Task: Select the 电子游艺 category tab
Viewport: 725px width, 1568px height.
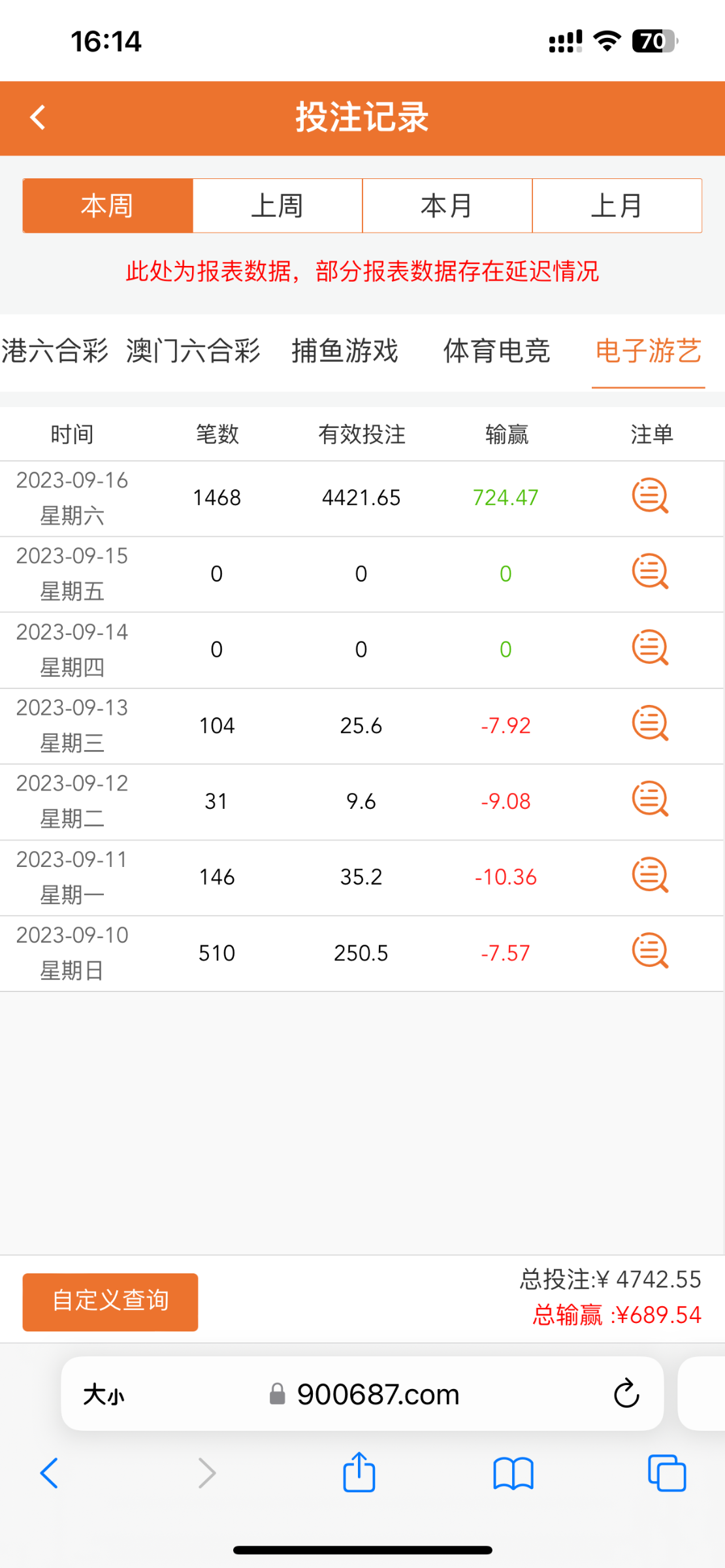Action: coord(648,351)
